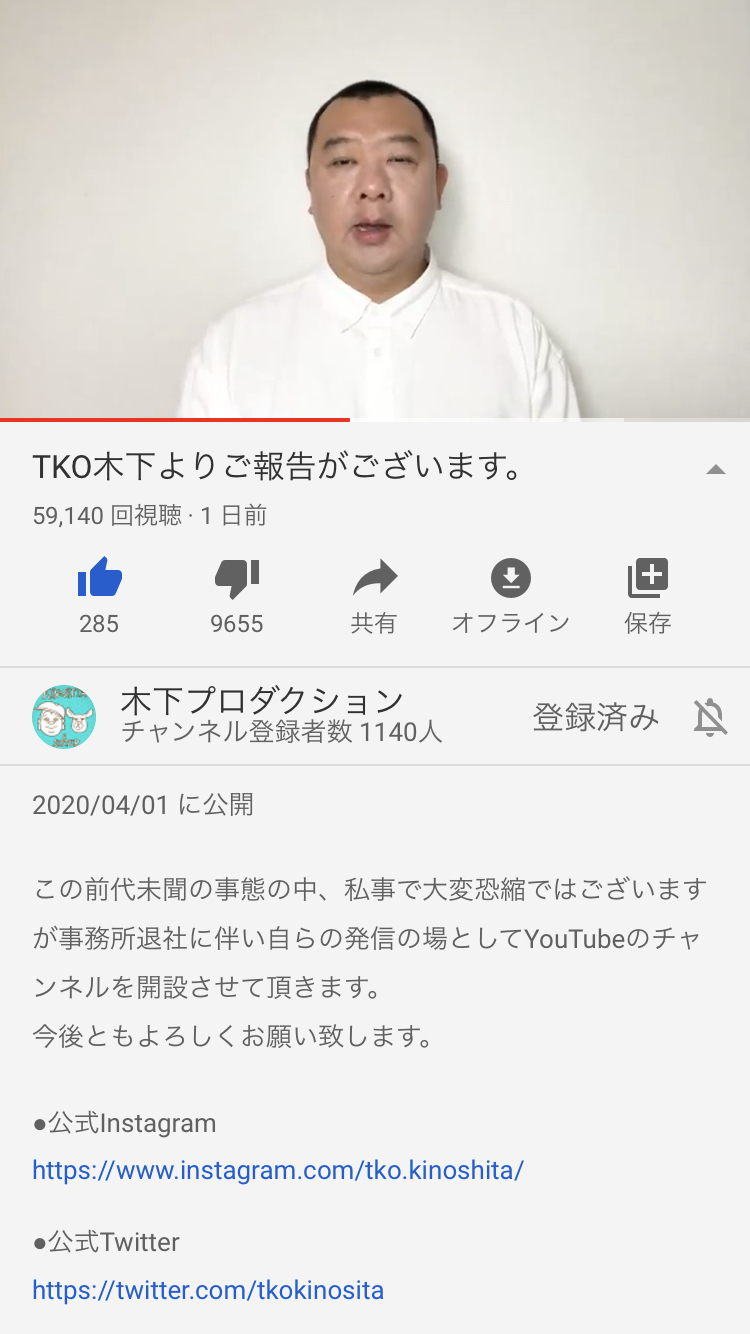Tap the 登録済み subscribed button
This screenshot has width=750, height=1334.
(596, 717)
